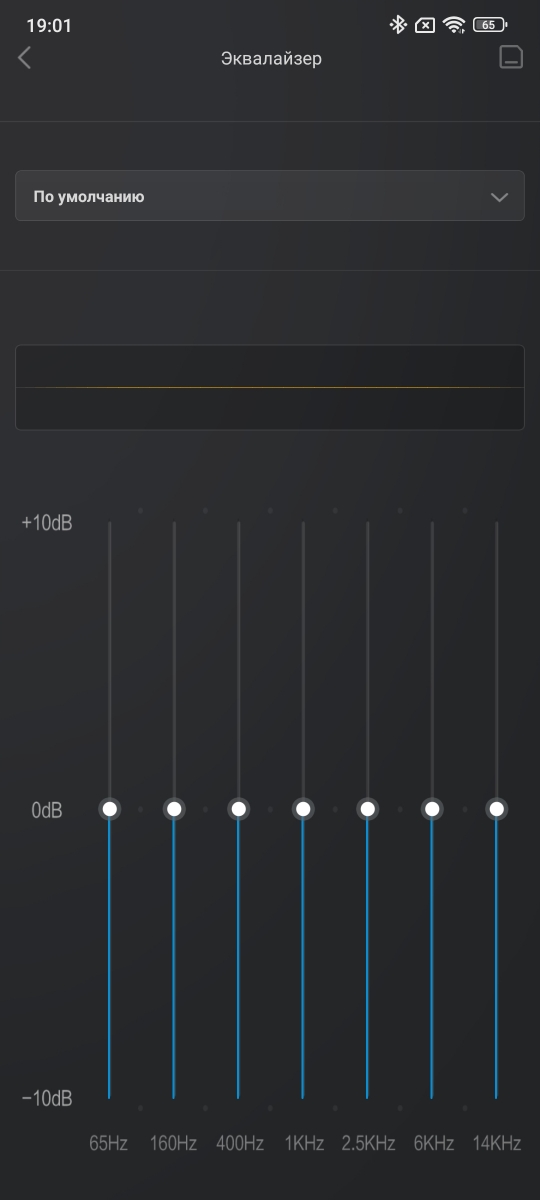
Task: Tap the 160Hz slider handle
Action: pos(174,808)
